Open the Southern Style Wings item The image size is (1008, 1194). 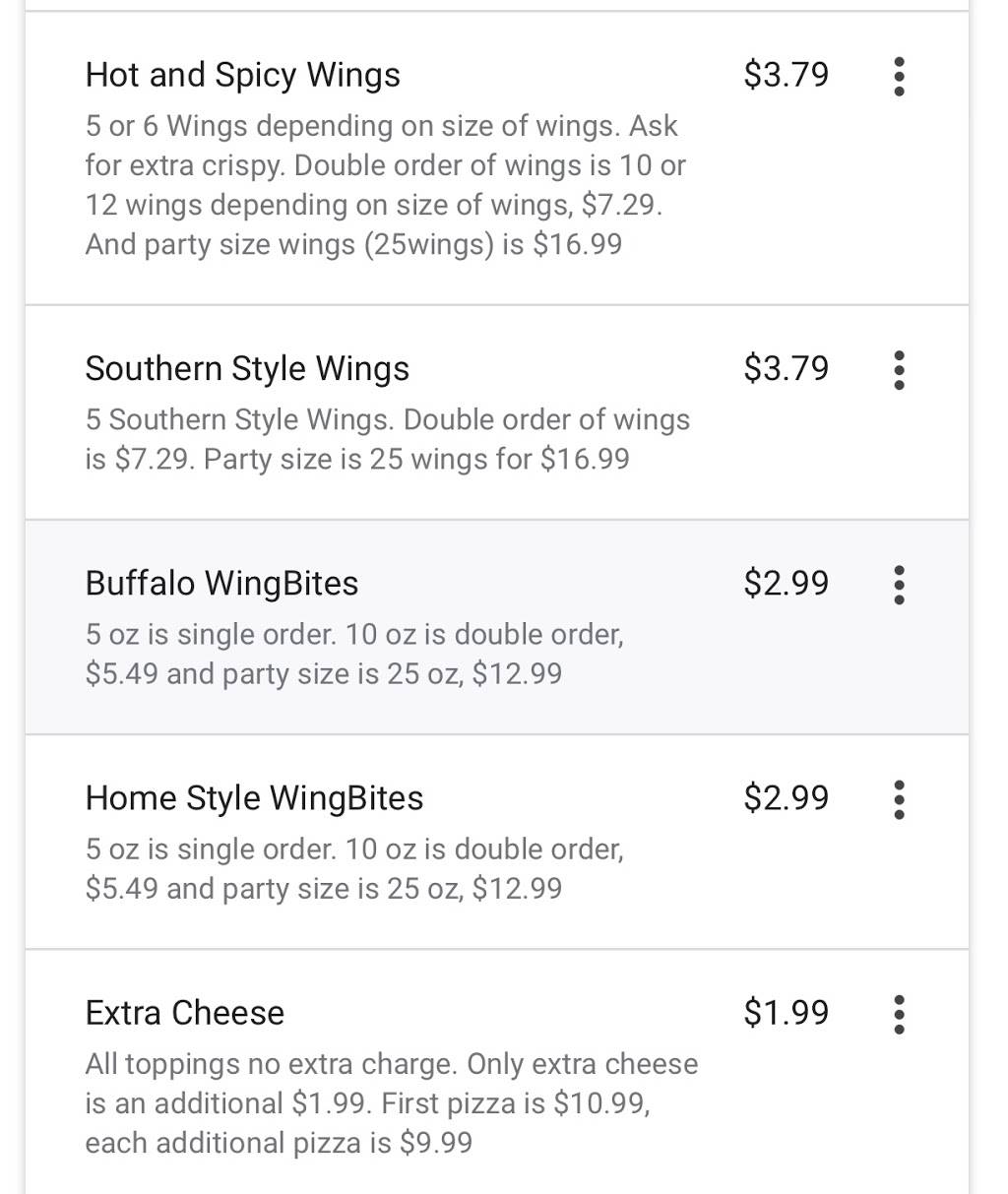coord(247,369)
